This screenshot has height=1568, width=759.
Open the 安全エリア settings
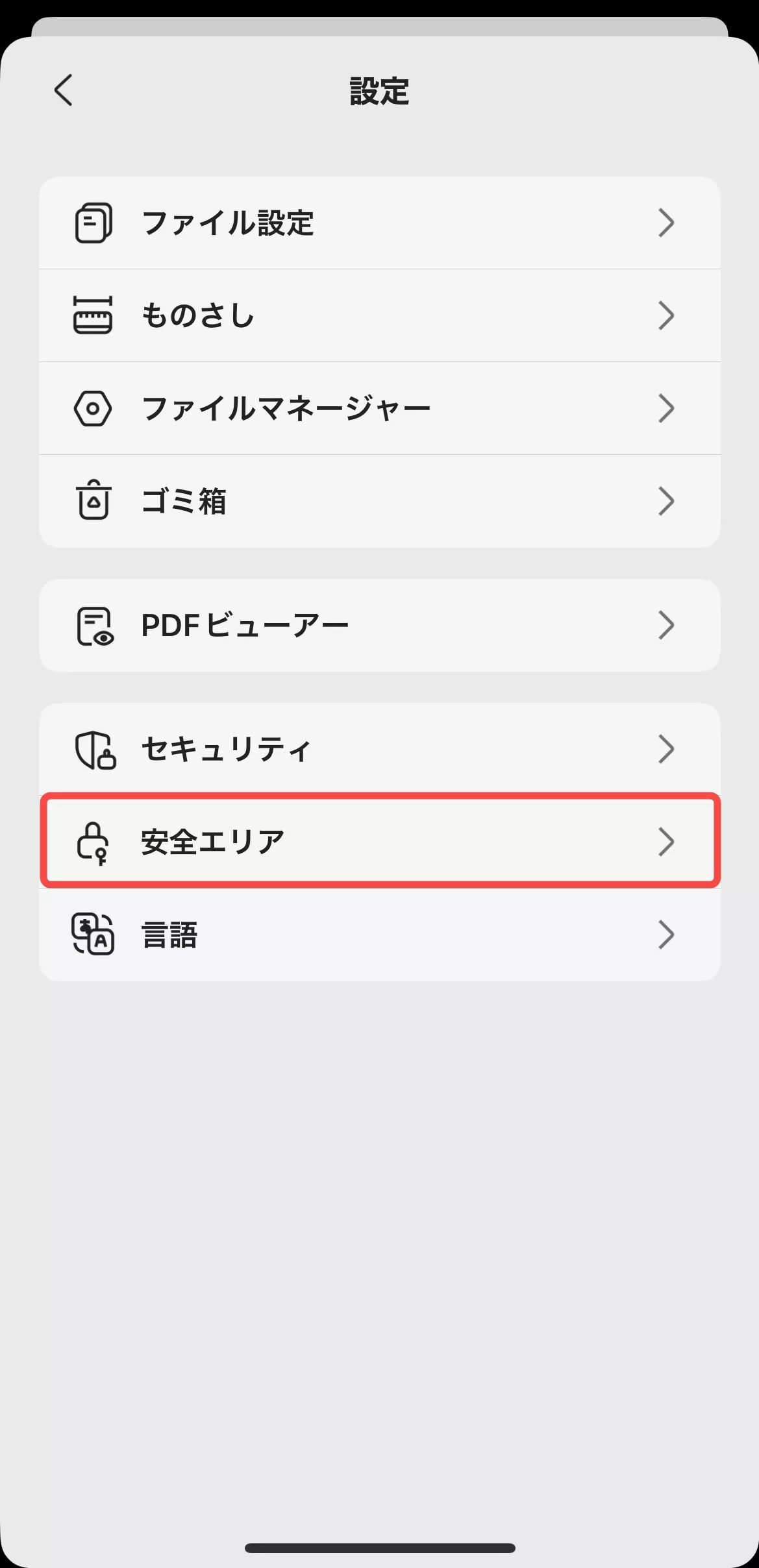click(380, 842)
